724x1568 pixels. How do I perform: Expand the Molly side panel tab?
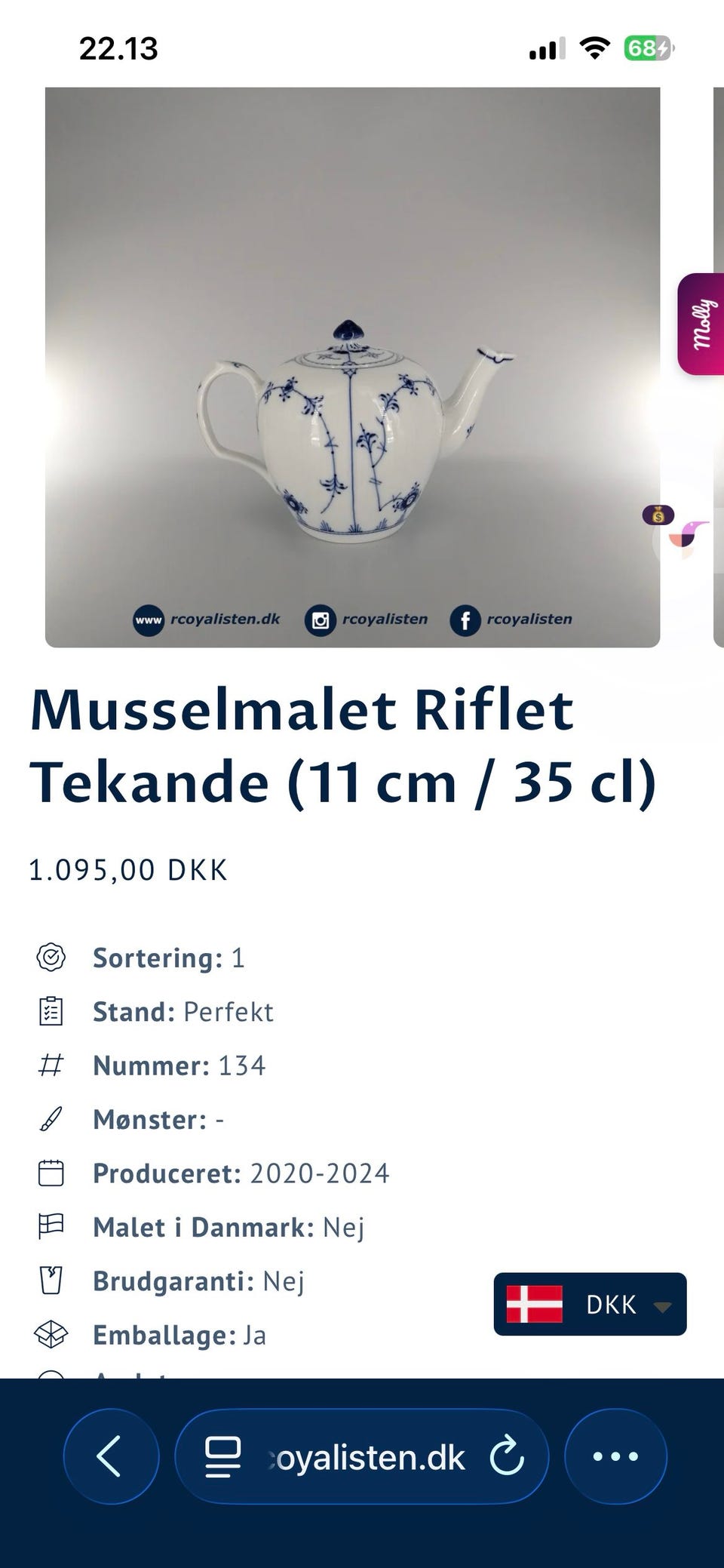pyautogui.click(x=701, y=324)
